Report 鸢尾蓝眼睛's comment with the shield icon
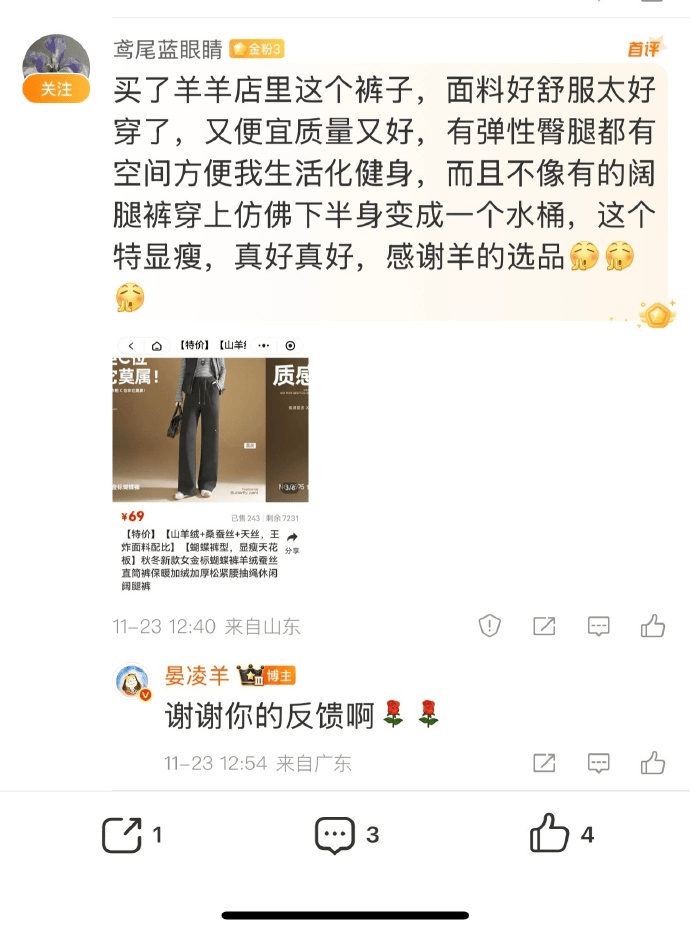The width and height of the screenshot is (690, 932). 489,626
